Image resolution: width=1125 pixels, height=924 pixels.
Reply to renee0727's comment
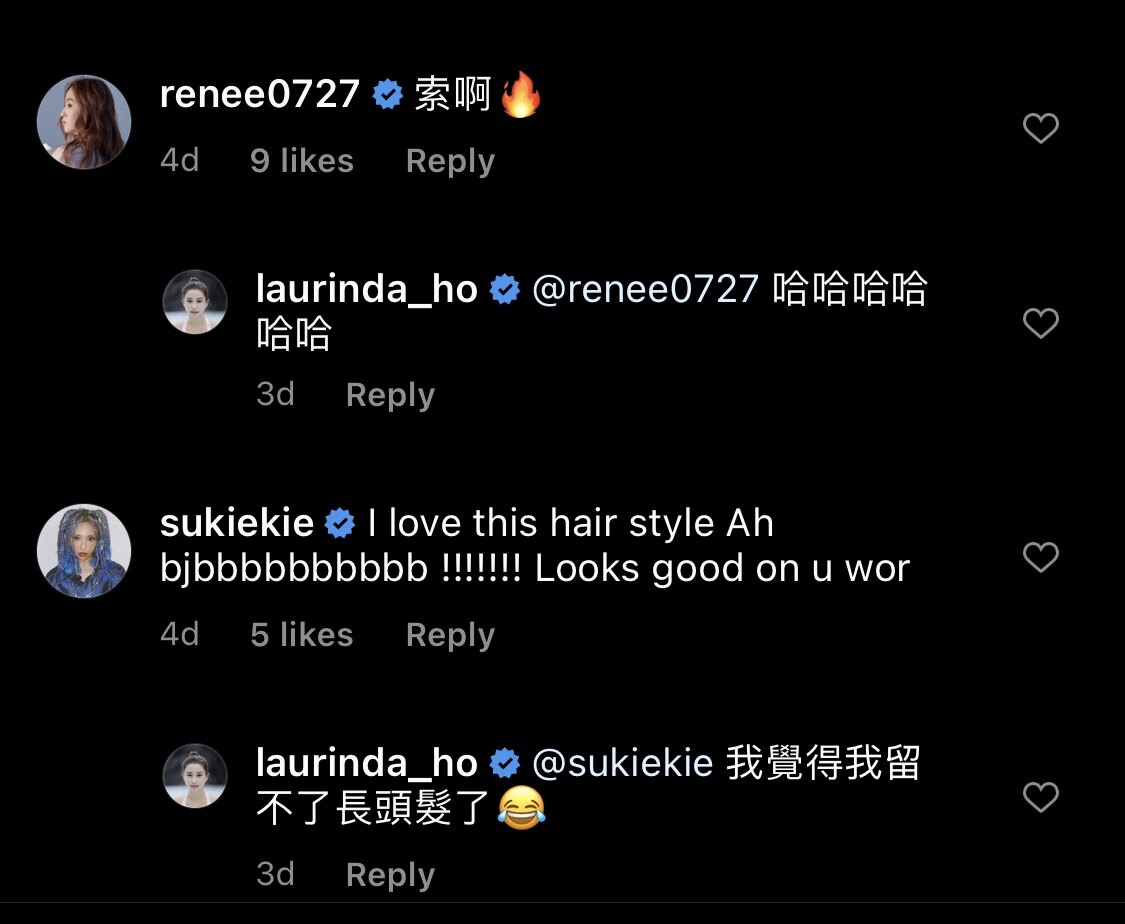coord(450,161)
